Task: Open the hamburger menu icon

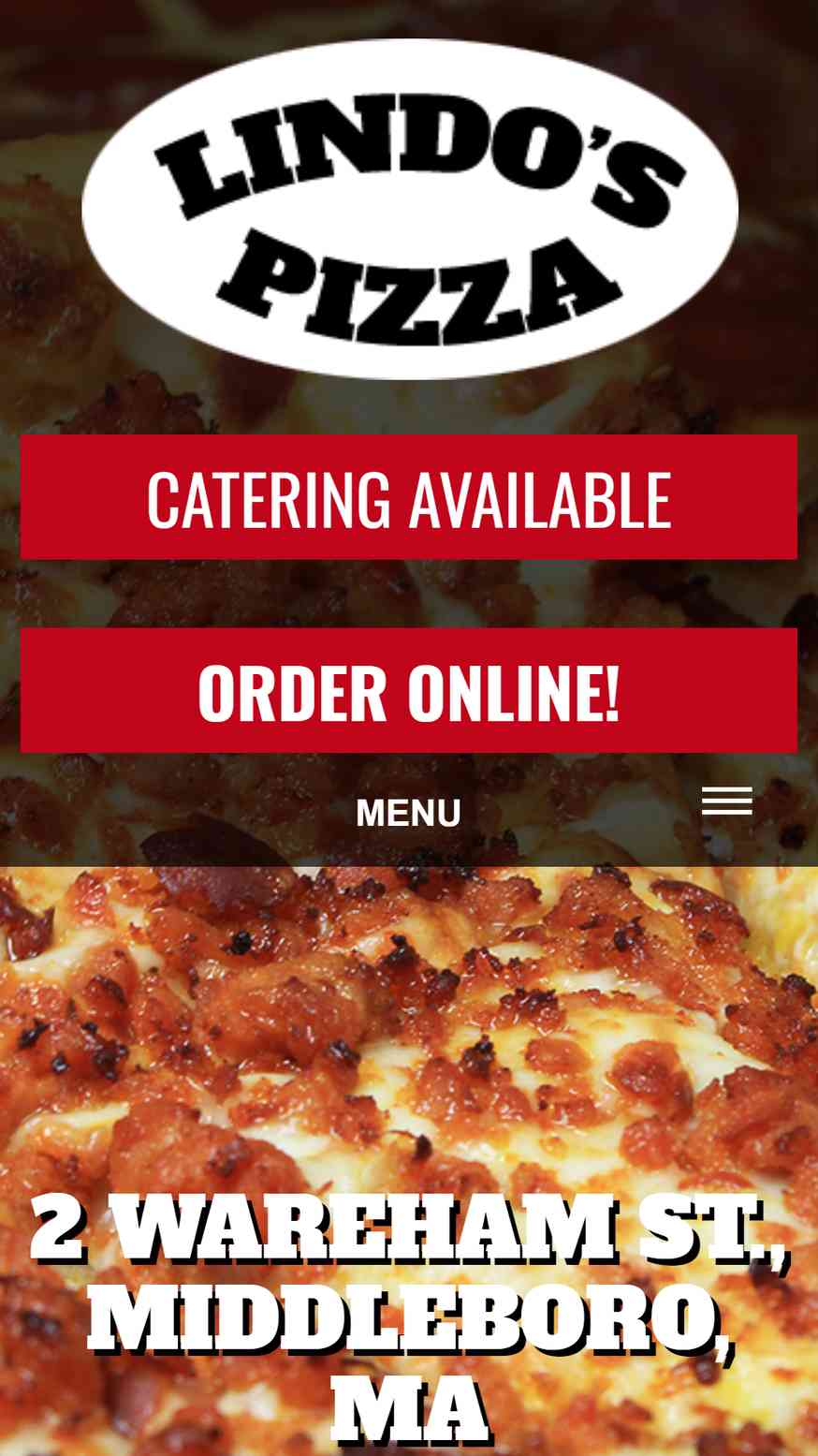Action: click(727, 802)
